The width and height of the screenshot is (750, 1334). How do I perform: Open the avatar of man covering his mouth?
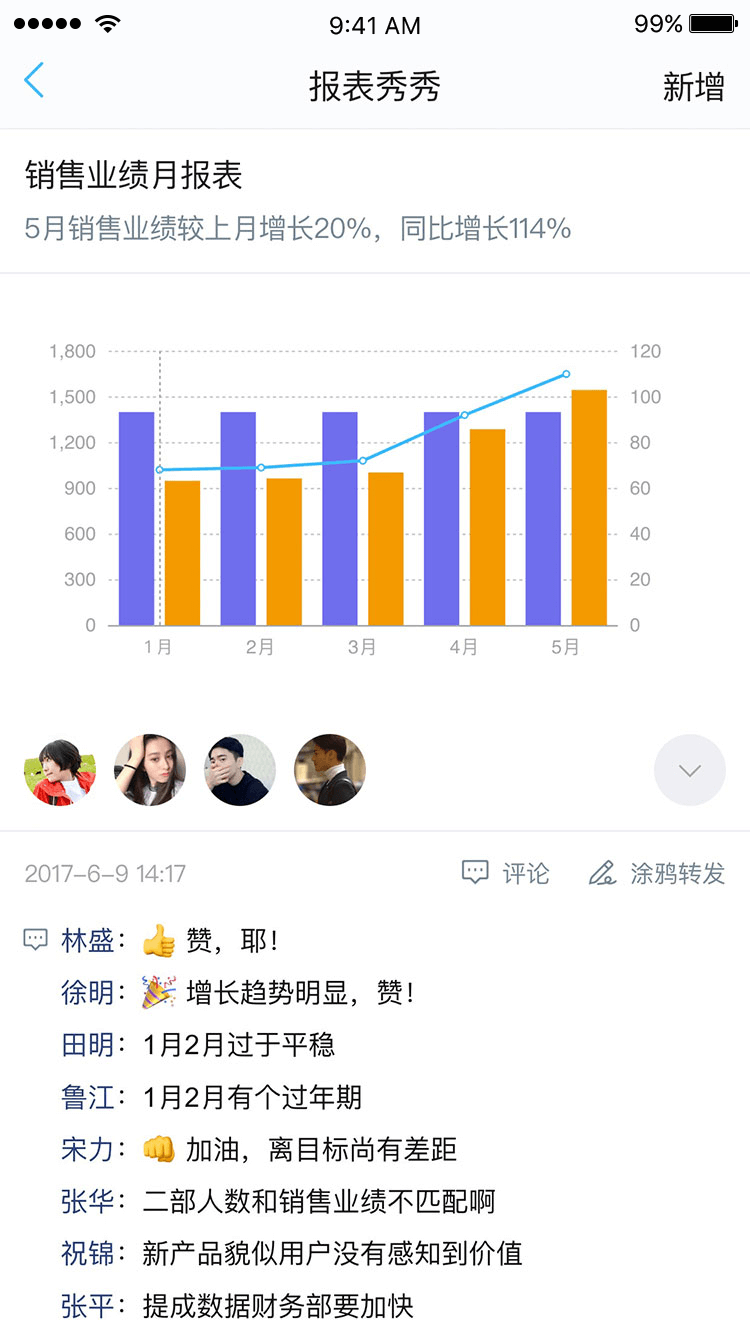[240, 770]
